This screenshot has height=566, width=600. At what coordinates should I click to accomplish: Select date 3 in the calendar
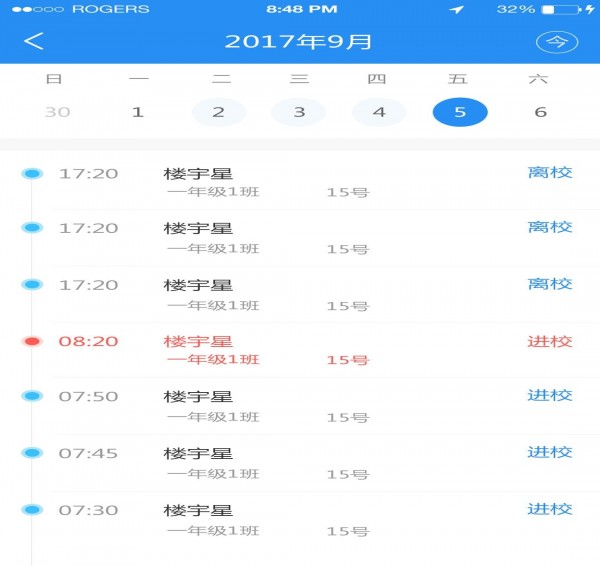[299, 112]
